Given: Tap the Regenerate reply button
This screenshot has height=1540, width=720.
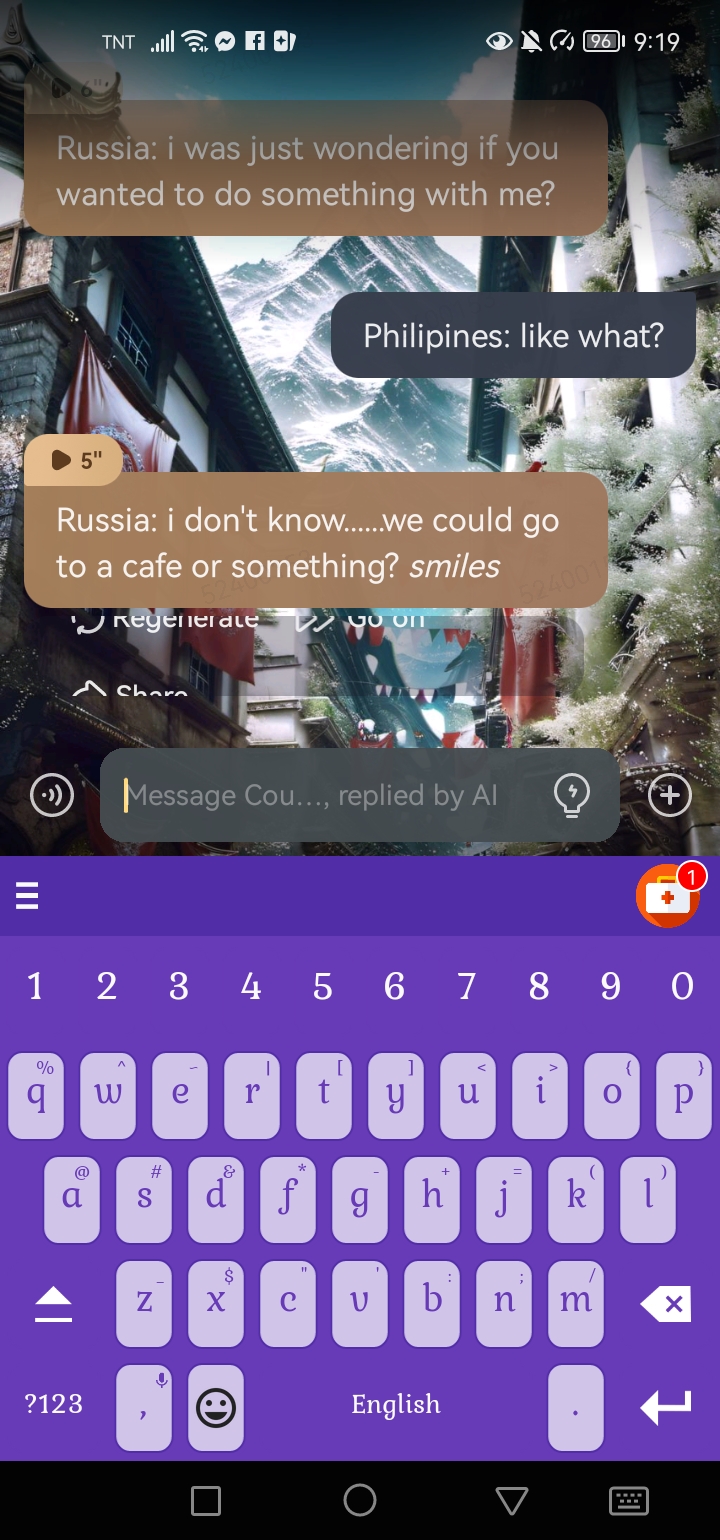Looking at the screenshot, I should pyautogui.click(x=166, y=618).
